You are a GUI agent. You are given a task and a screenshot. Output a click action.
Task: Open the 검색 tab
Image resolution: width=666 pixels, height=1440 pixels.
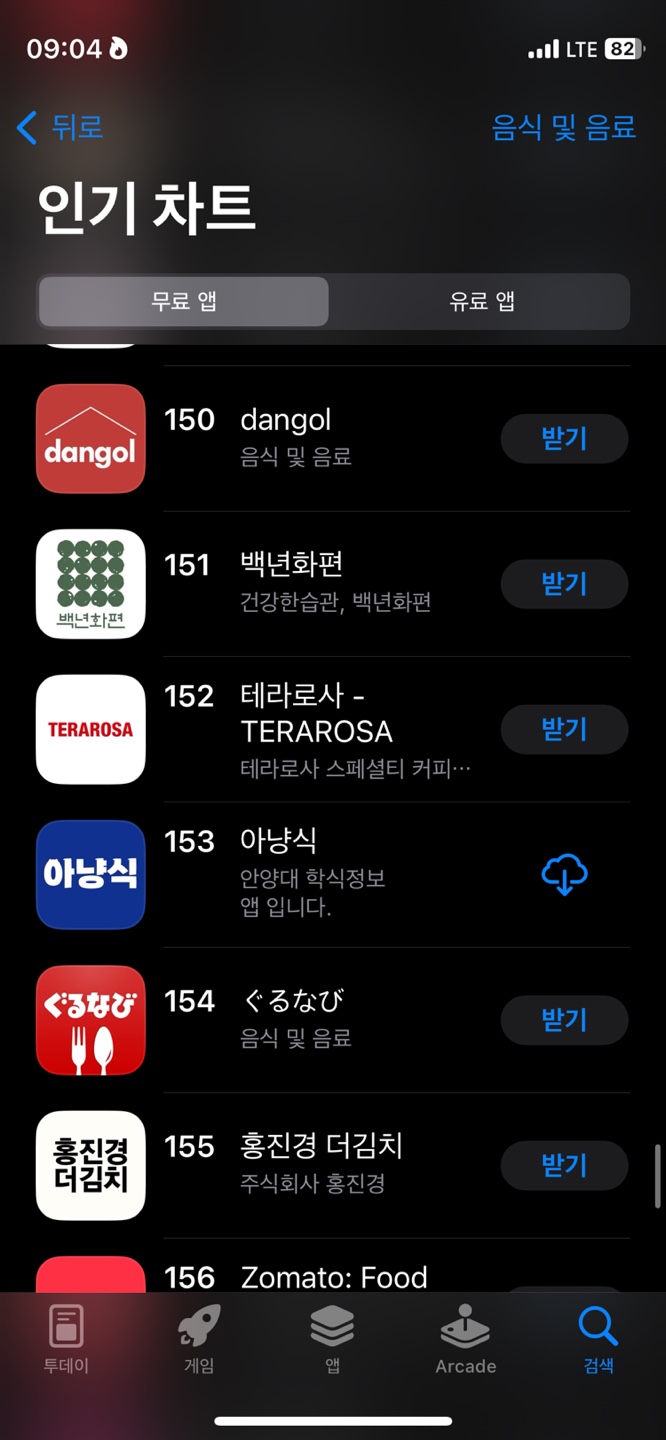[x=598, y=1340]
